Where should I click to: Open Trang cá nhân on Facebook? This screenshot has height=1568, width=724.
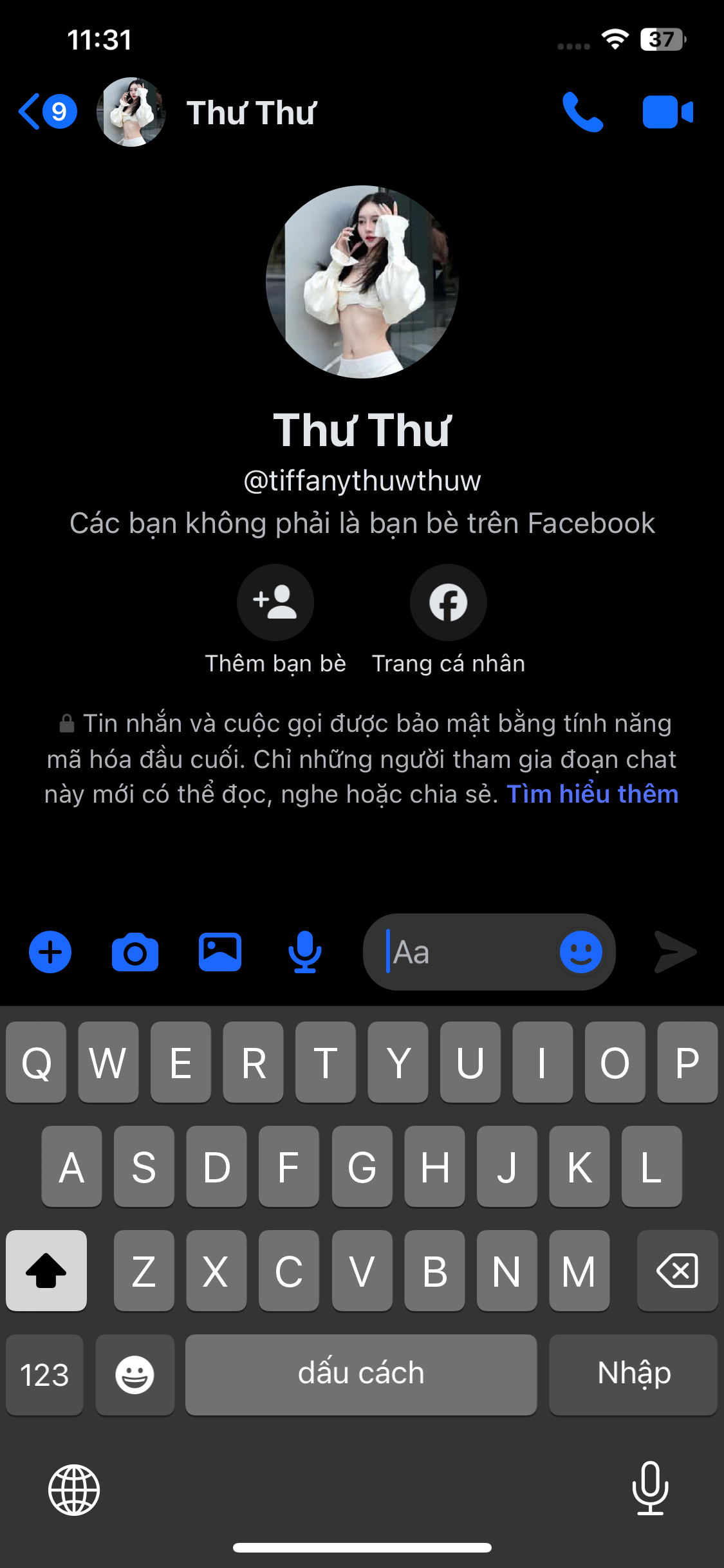[449, 602]
